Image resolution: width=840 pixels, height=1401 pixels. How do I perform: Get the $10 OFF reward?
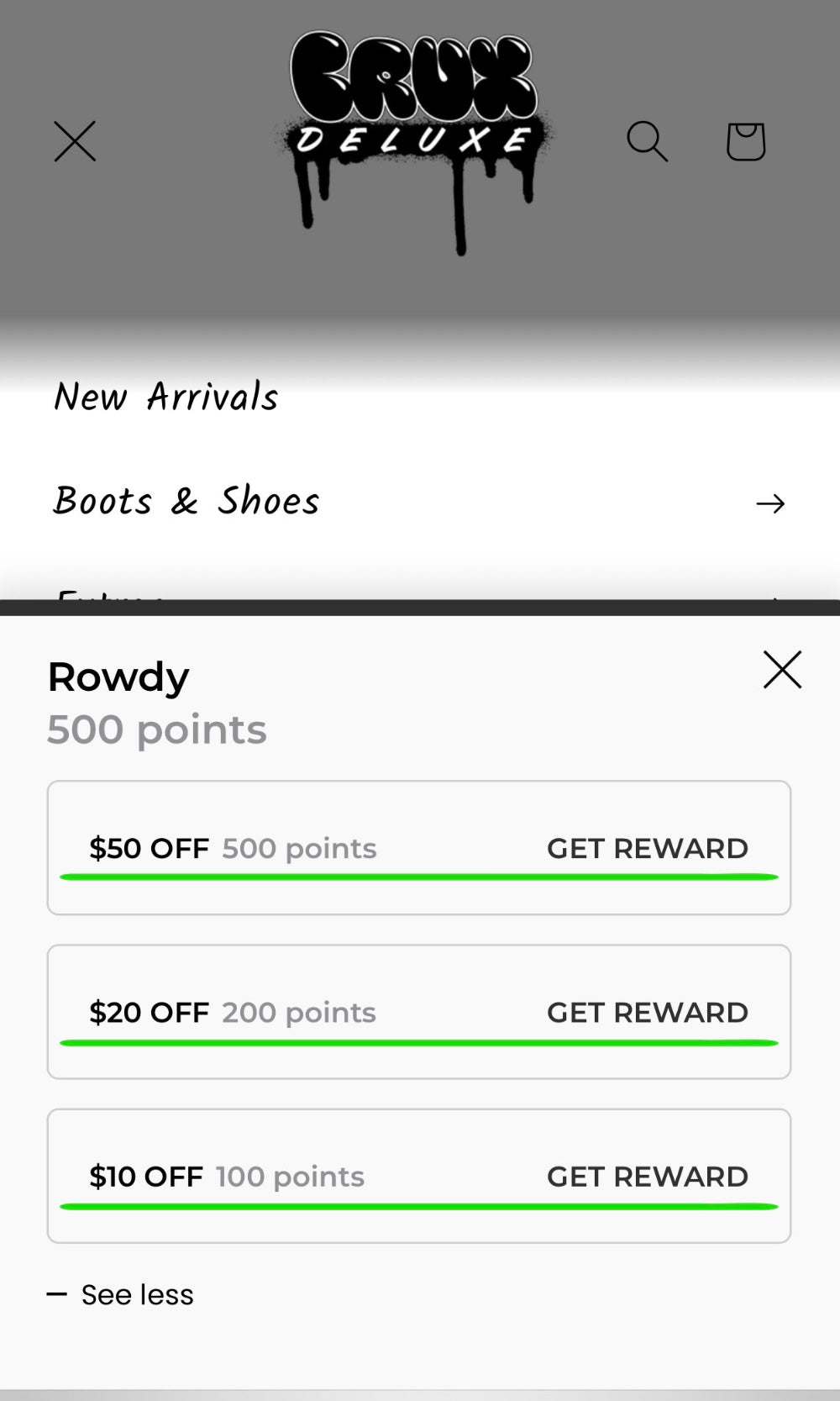[647, 1176]
